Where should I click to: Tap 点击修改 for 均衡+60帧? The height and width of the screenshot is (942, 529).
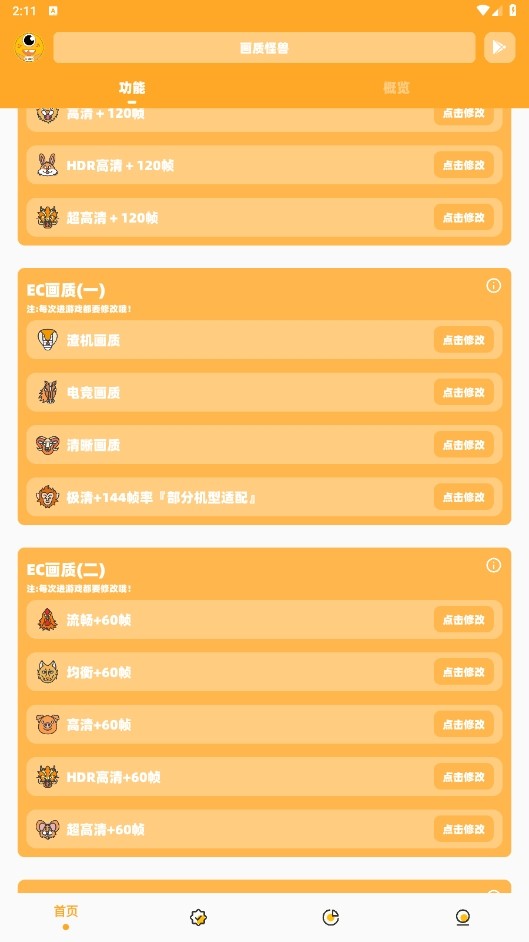pyautogui.click(x=464, y=672)
